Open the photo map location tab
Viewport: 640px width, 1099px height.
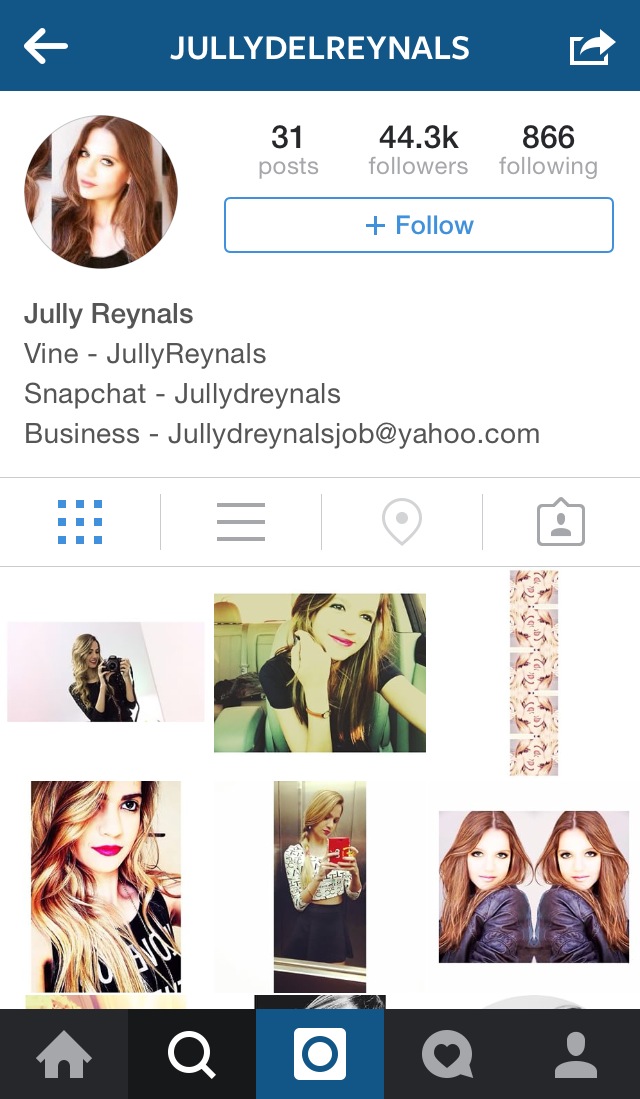[x=402, y=522]
